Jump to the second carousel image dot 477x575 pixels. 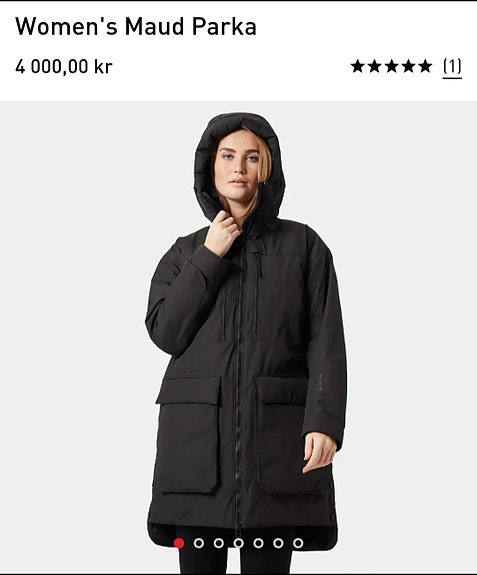[199, 543]
